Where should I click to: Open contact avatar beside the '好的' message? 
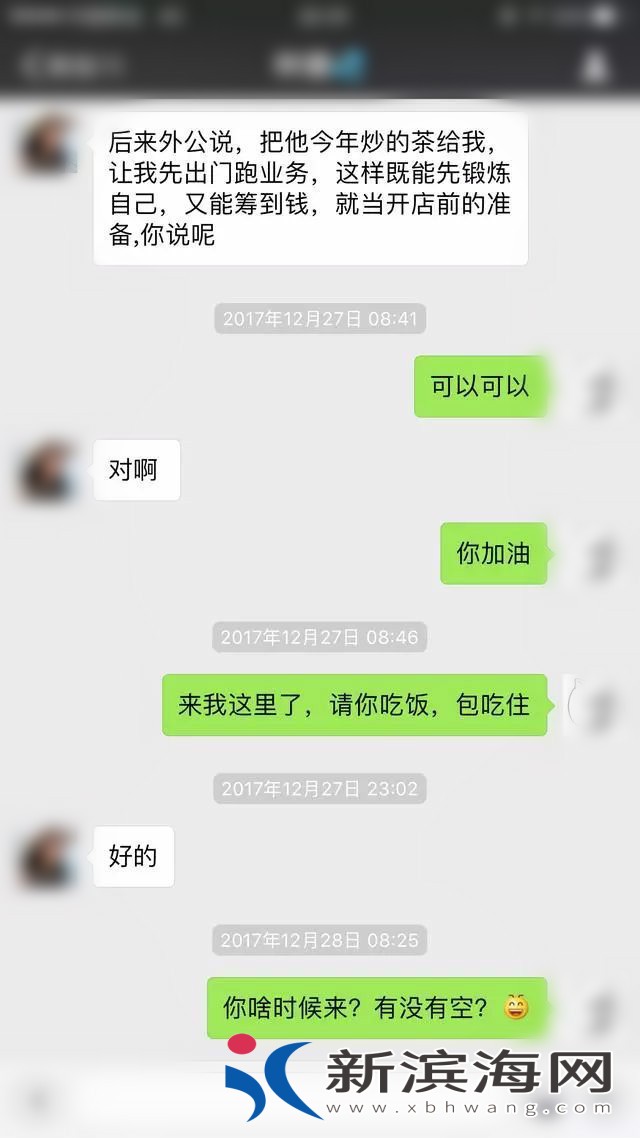[48, 857]
